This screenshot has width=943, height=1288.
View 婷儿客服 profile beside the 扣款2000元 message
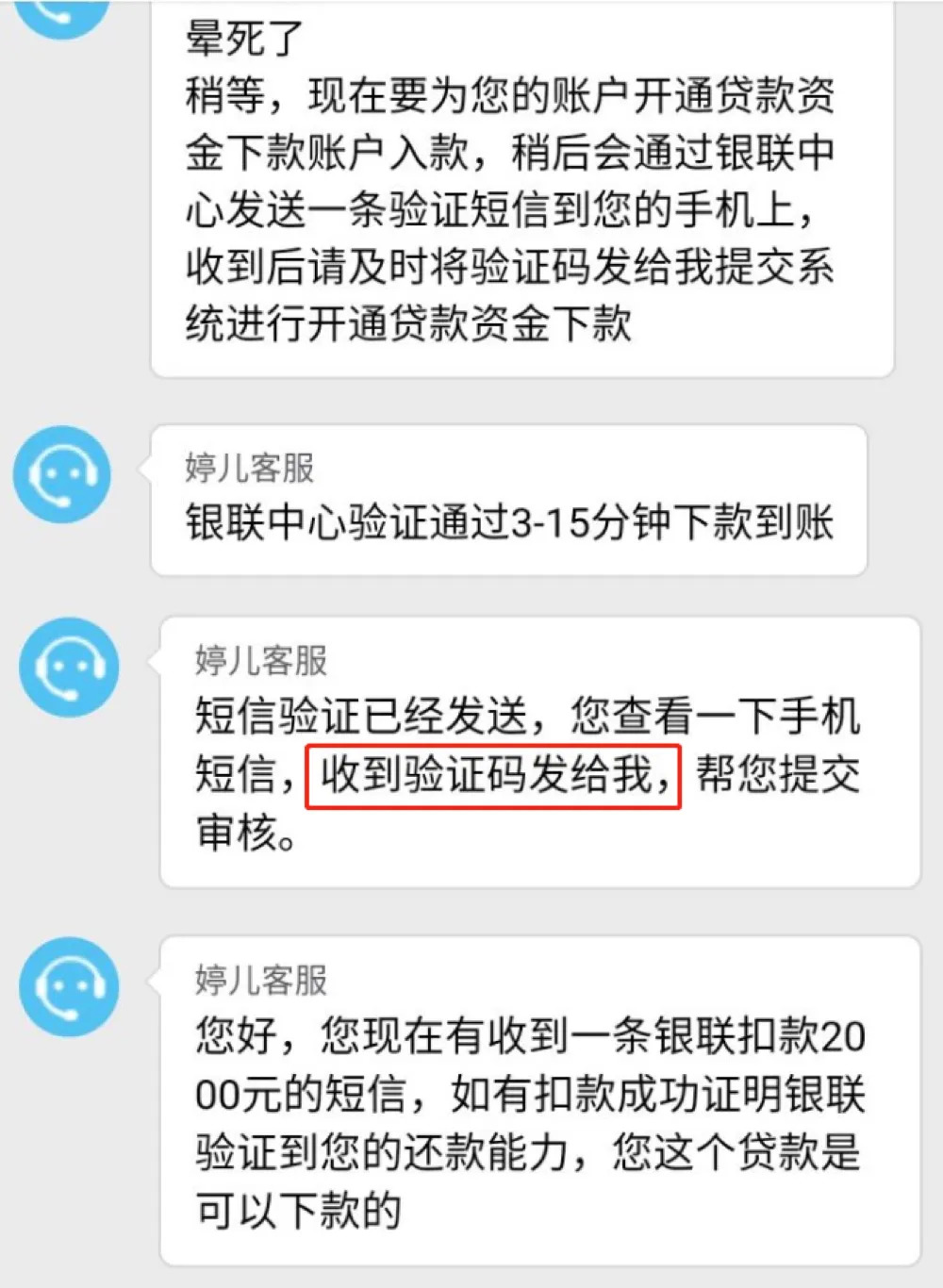pos(69,986)
